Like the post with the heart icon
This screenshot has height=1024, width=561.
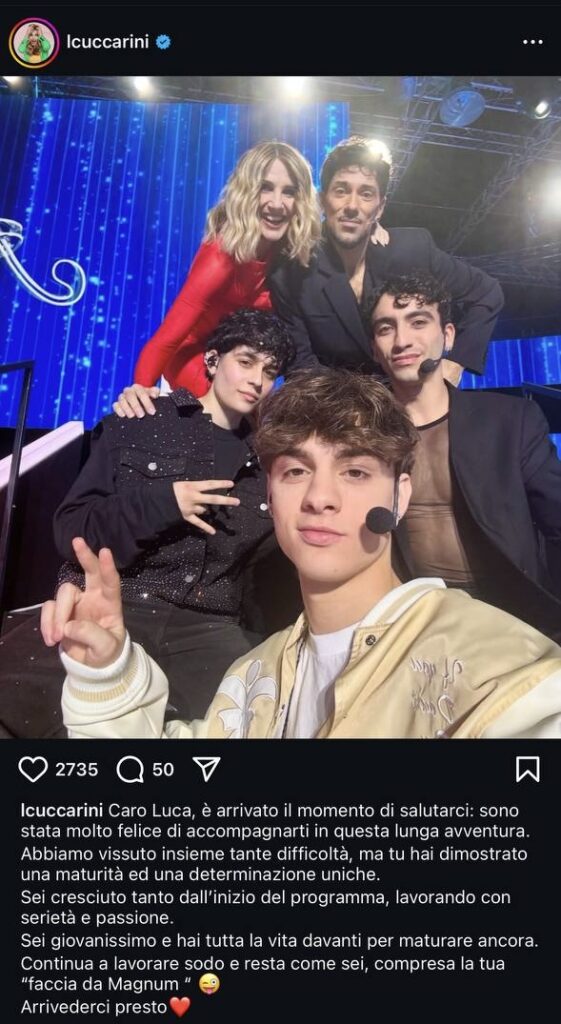33,769
